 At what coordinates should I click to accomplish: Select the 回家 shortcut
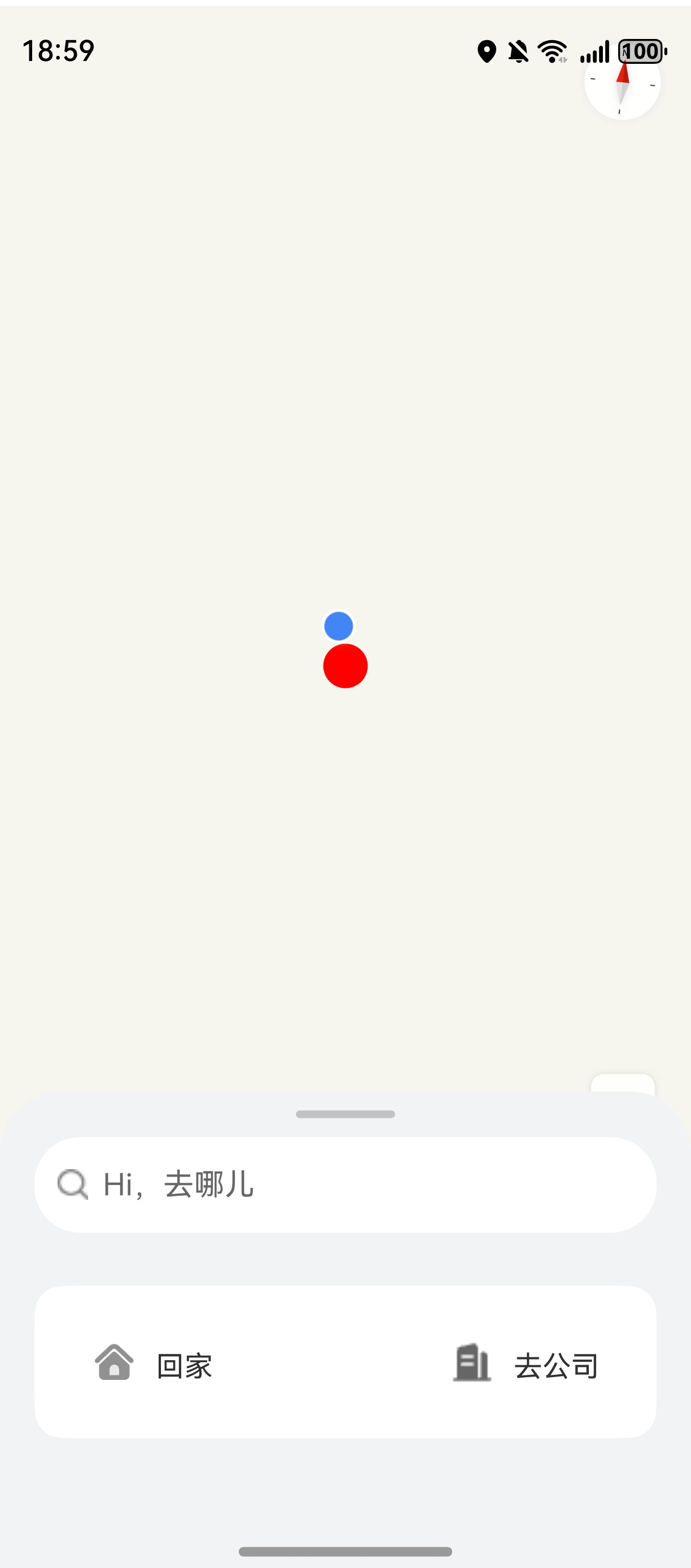[x=155, y=1365]
